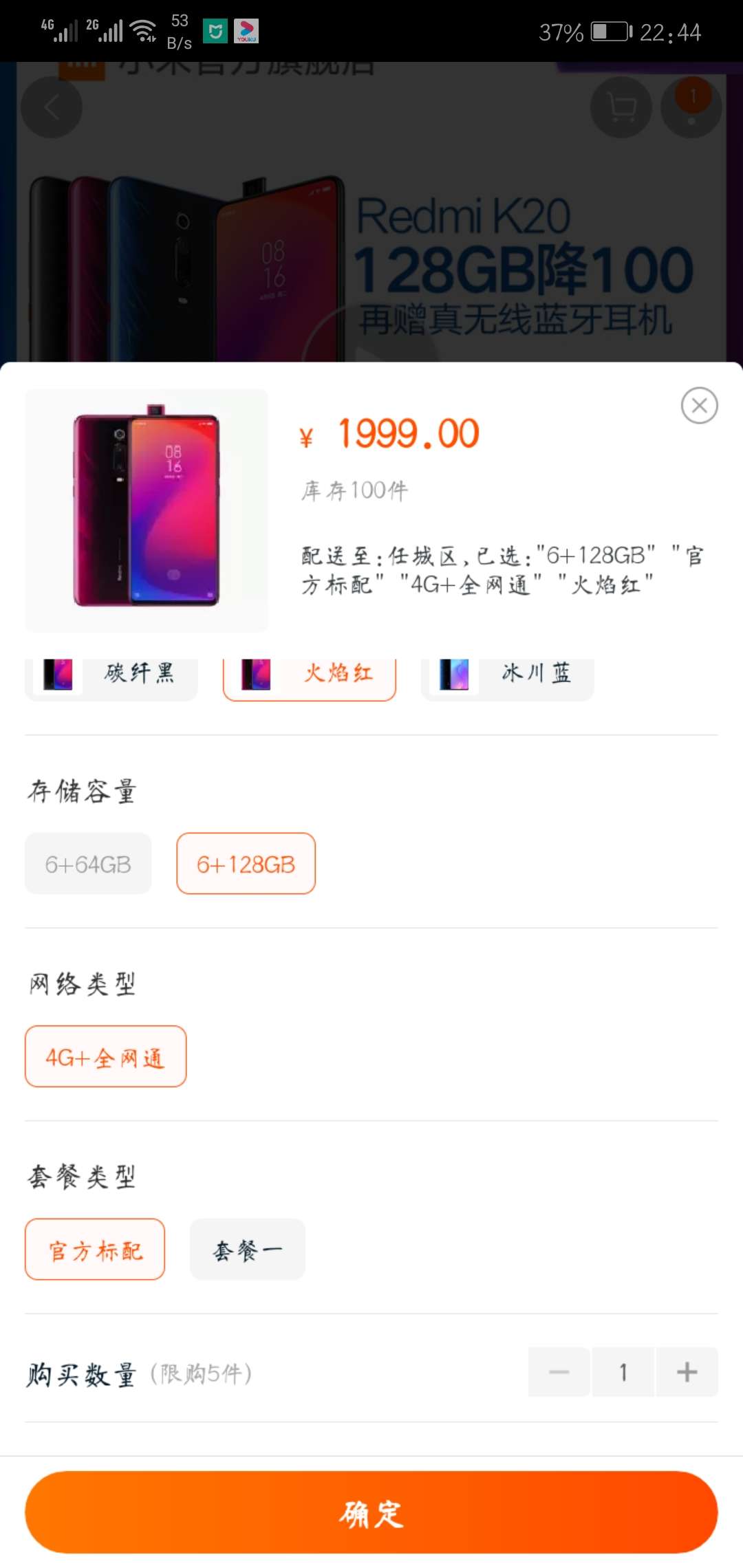The height and width of the screenshot is (1568, 743).
Task: Click the battery indicator in the status bar
Action: (x=611, y=30)
